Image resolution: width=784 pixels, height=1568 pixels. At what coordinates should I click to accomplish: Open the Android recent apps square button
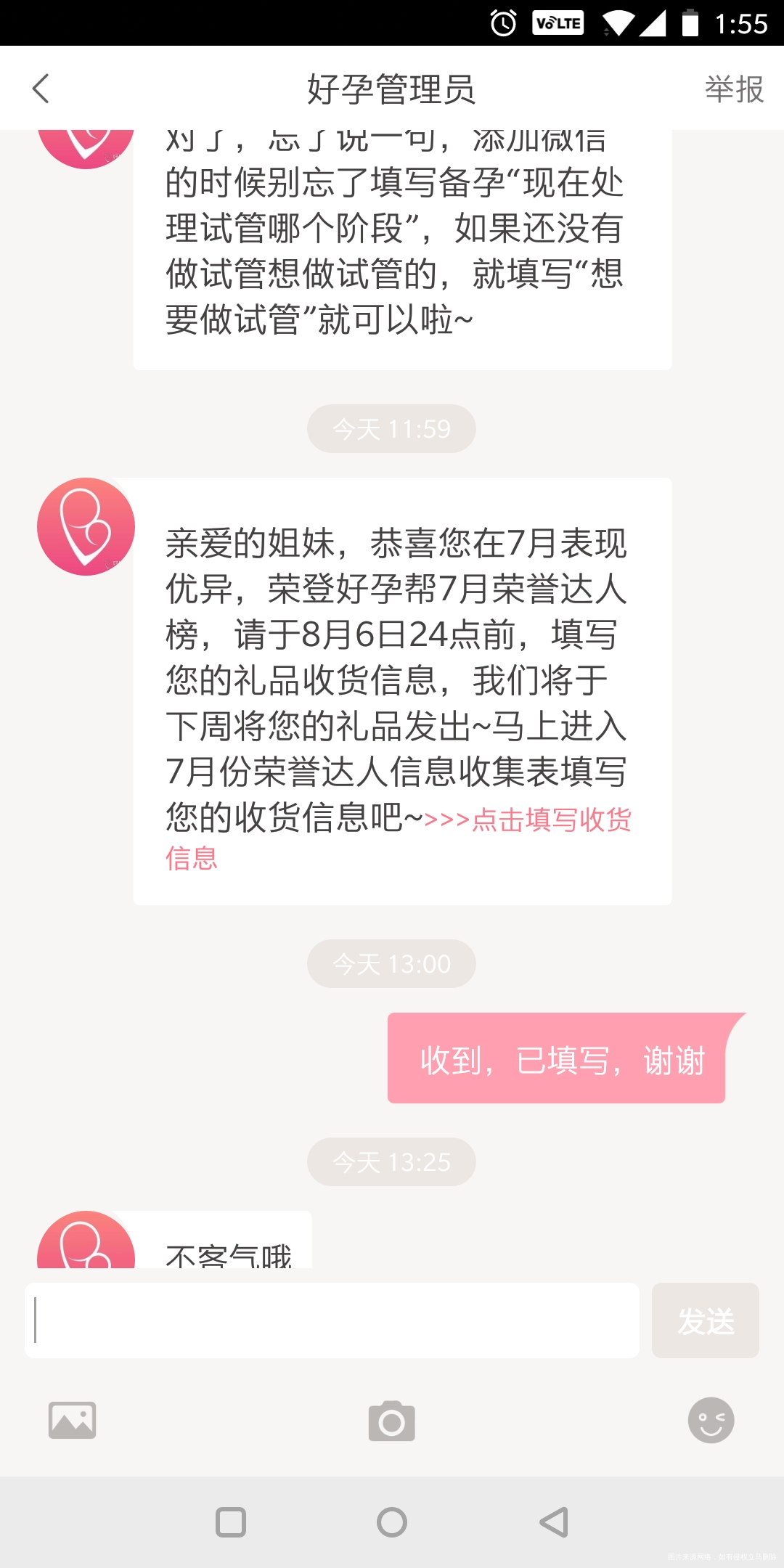click(231, 1522)
